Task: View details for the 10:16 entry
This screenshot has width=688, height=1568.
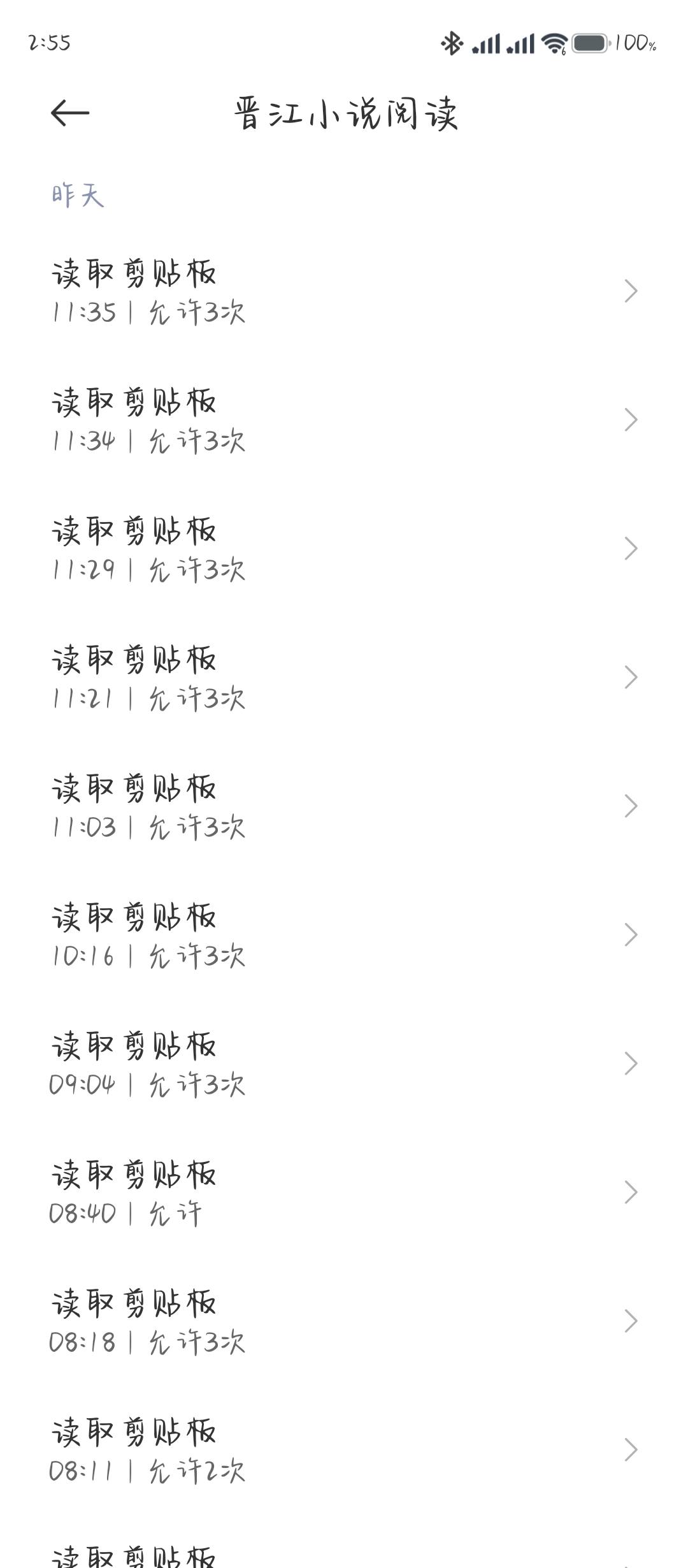Action: tap(344, 935)
